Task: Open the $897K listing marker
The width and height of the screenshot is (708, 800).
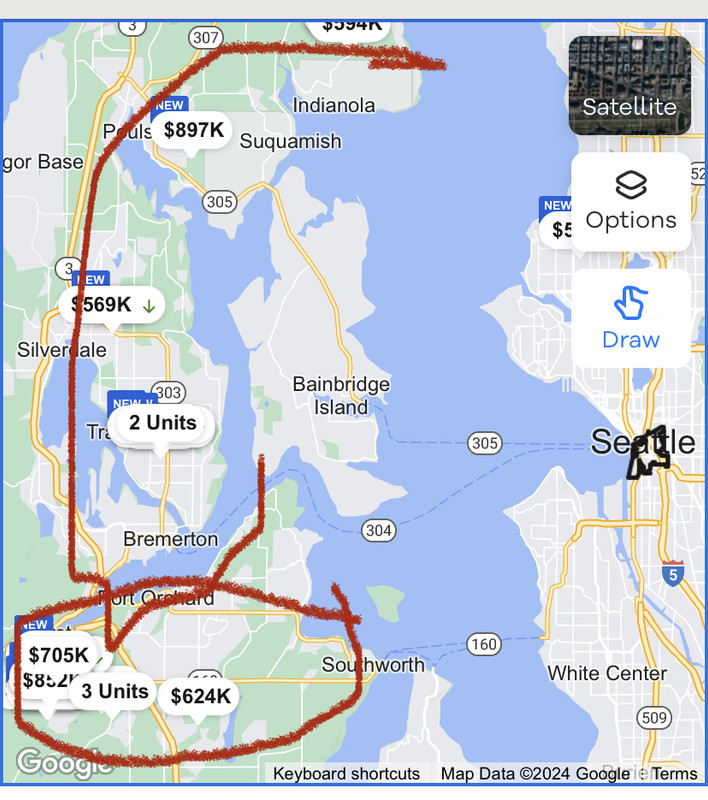Action: (x=195, y=130)
